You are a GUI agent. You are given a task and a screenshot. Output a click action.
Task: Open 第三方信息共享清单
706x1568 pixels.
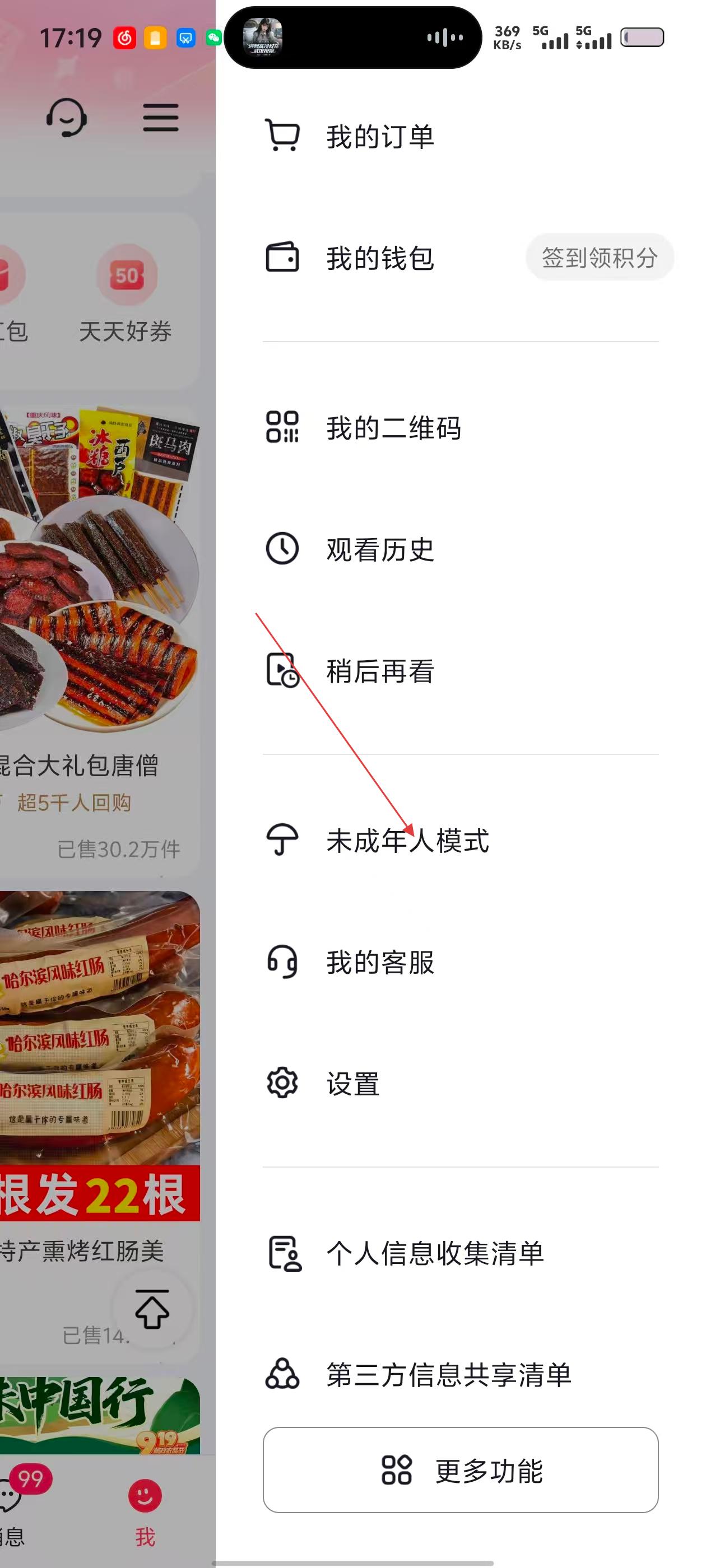pos(448,1375)
